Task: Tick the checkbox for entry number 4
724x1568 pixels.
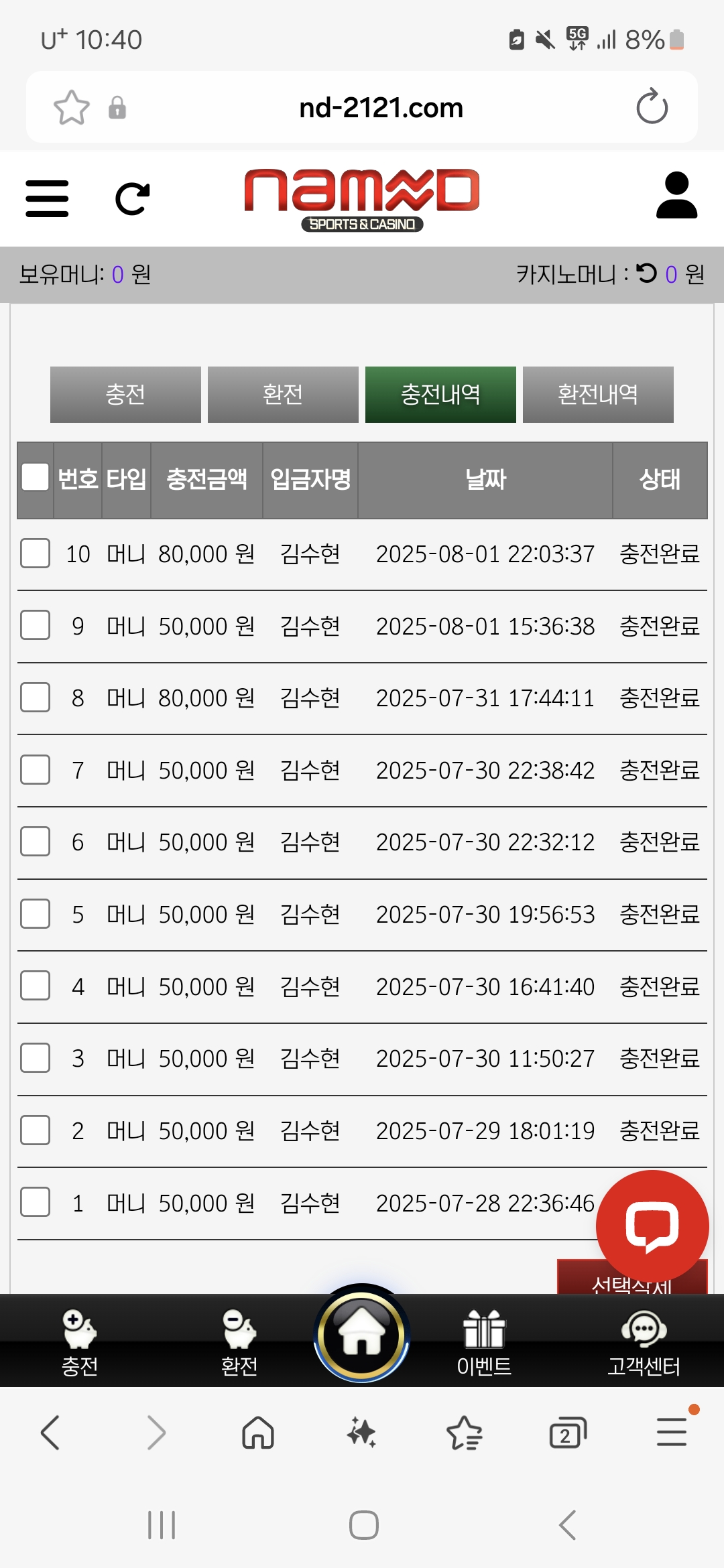Action: pos(35,986)
